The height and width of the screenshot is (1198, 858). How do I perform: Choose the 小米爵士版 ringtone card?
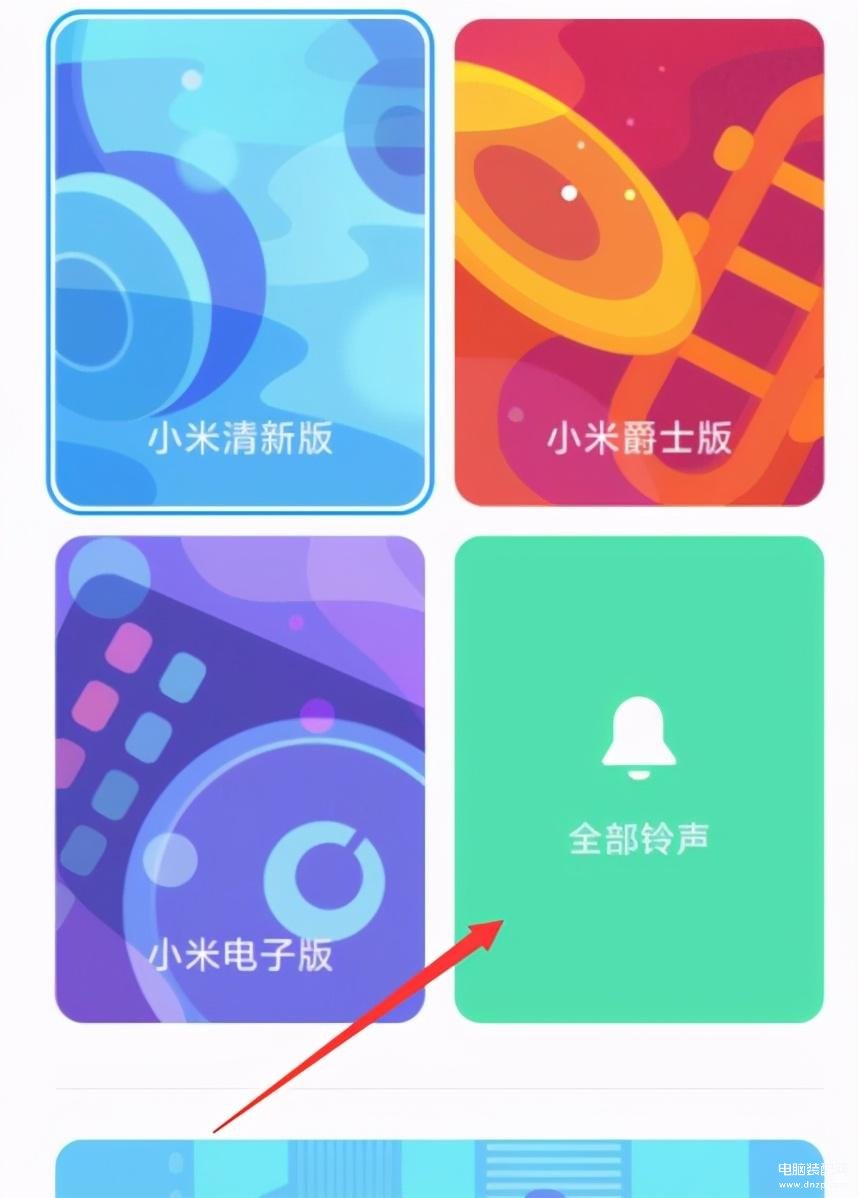[x=639, y=262]
